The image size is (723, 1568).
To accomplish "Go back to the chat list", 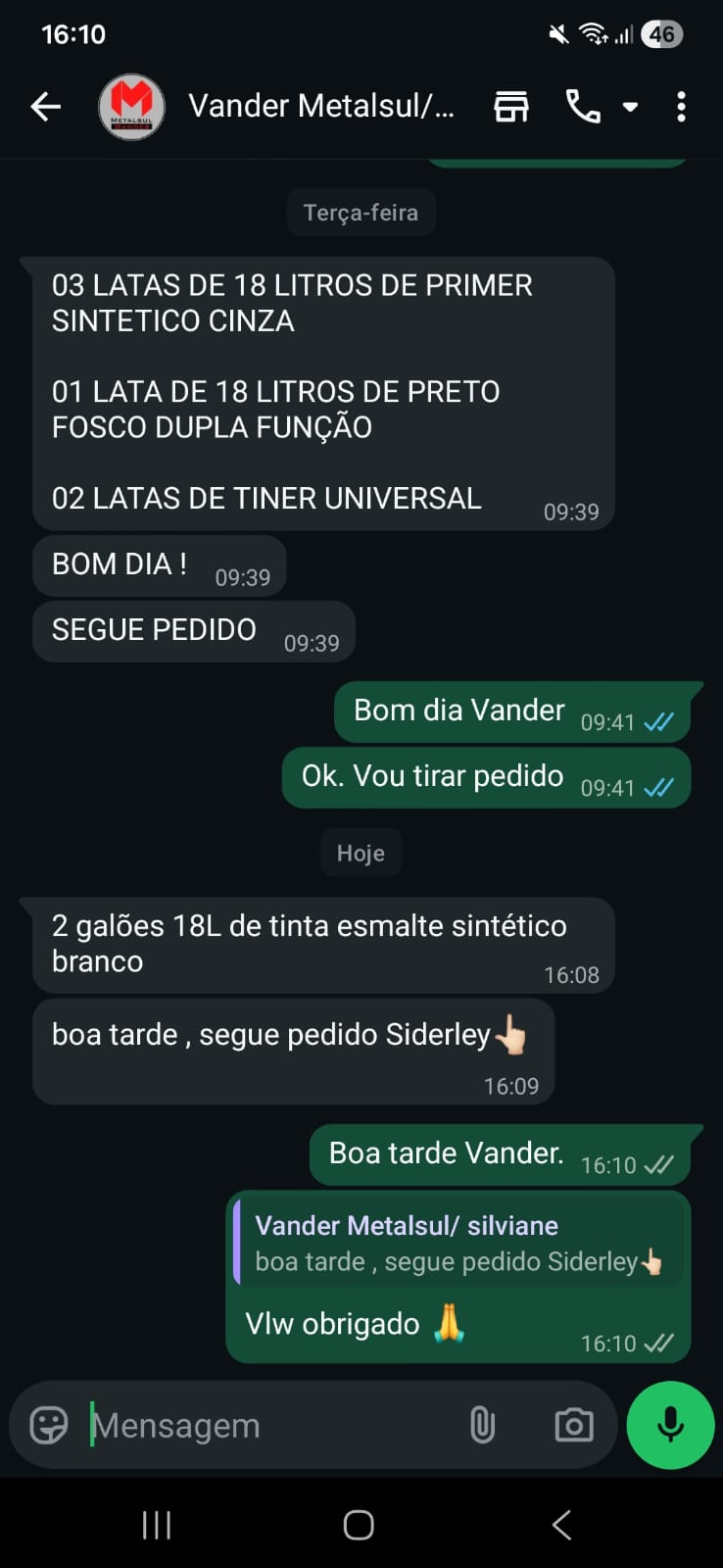I will coord(45,106).
